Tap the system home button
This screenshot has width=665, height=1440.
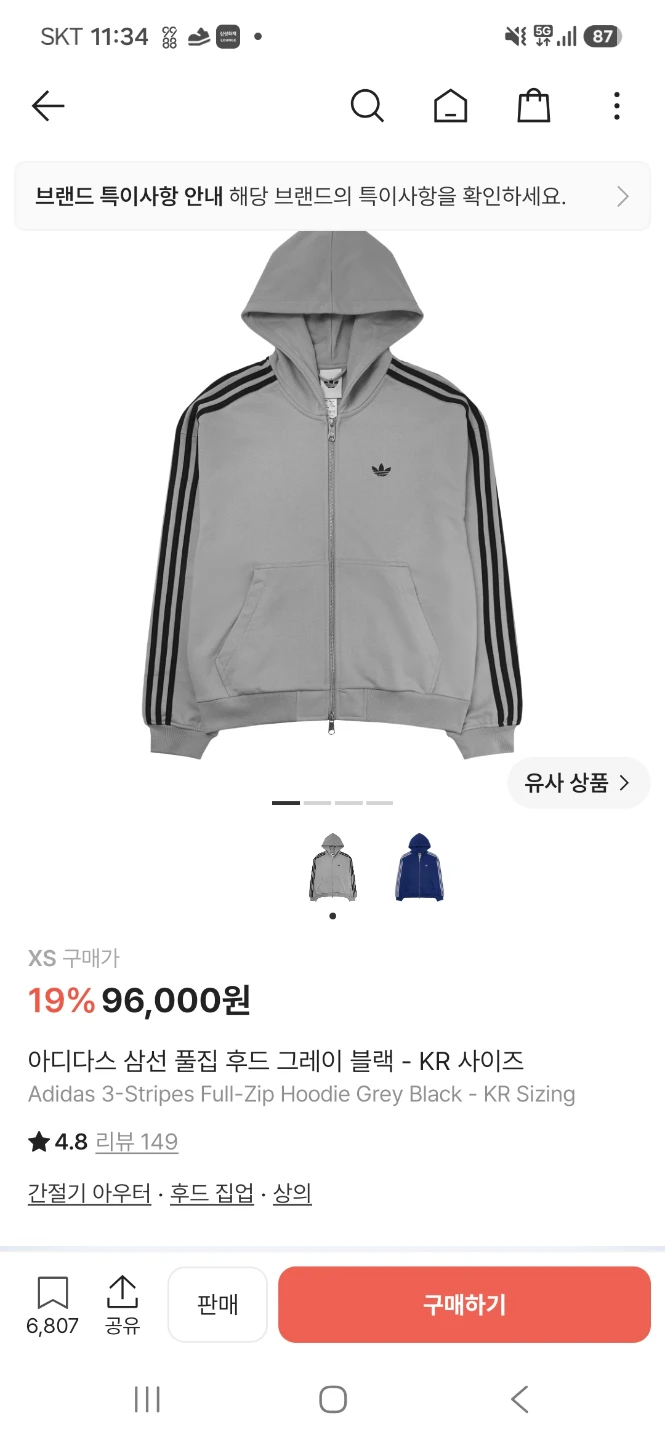pyautogui.click(x=333, y=1399)
